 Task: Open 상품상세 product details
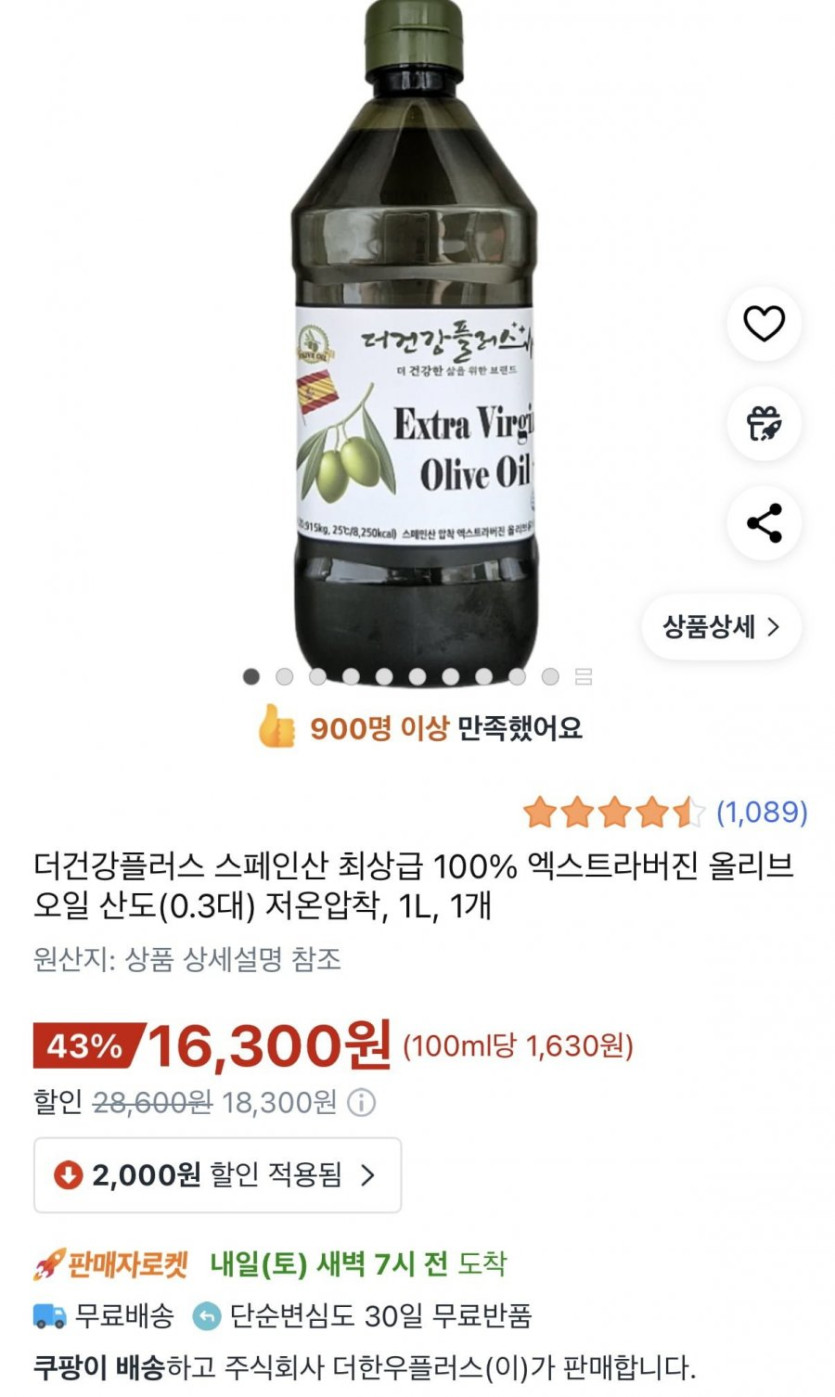[721, 627]
